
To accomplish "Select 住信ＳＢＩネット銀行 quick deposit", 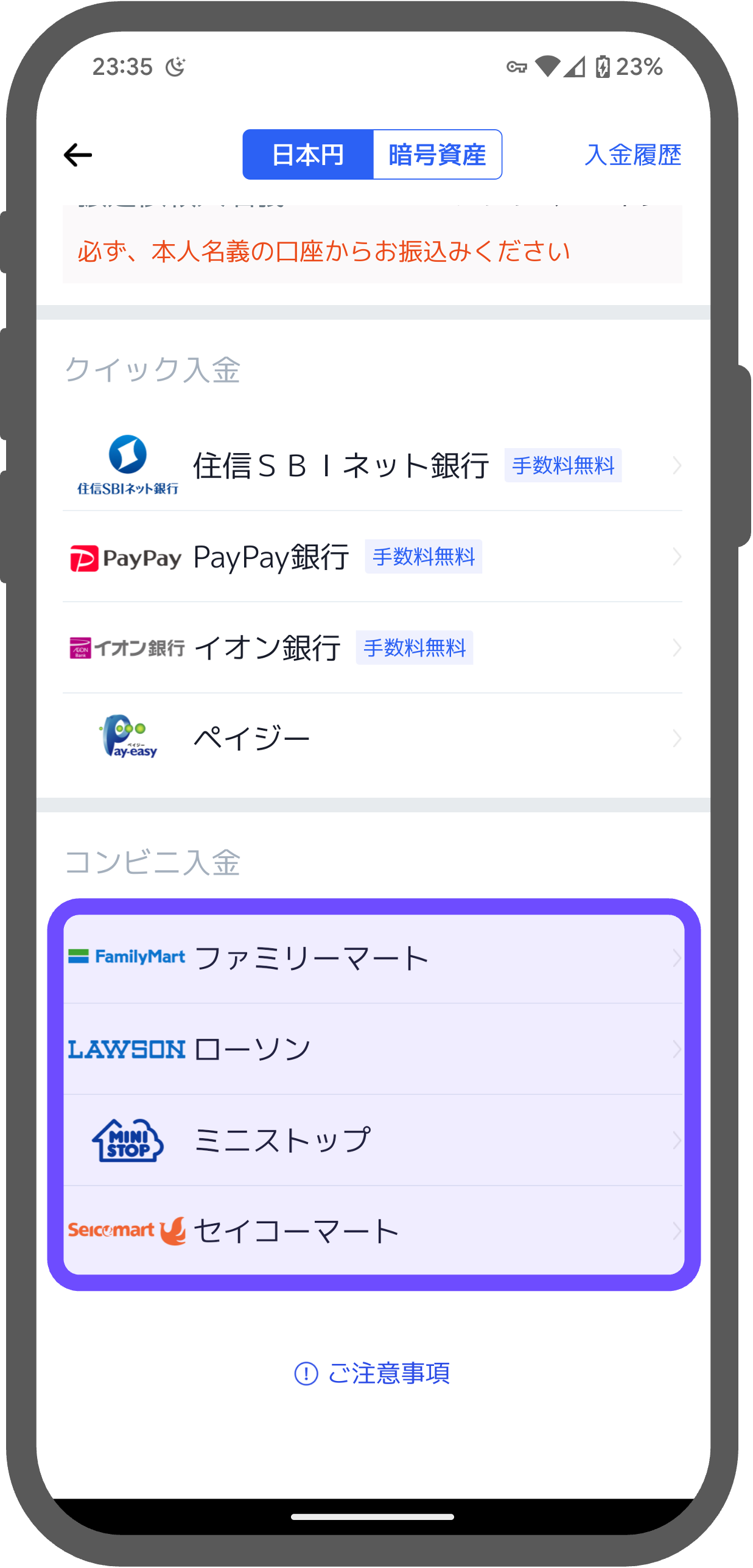I will [373, 465].
